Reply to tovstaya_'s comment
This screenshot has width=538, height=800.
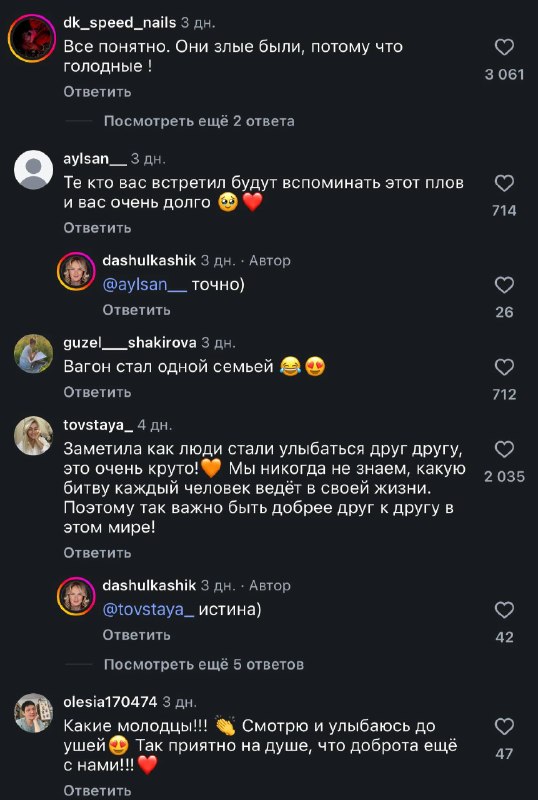(97, 553)
